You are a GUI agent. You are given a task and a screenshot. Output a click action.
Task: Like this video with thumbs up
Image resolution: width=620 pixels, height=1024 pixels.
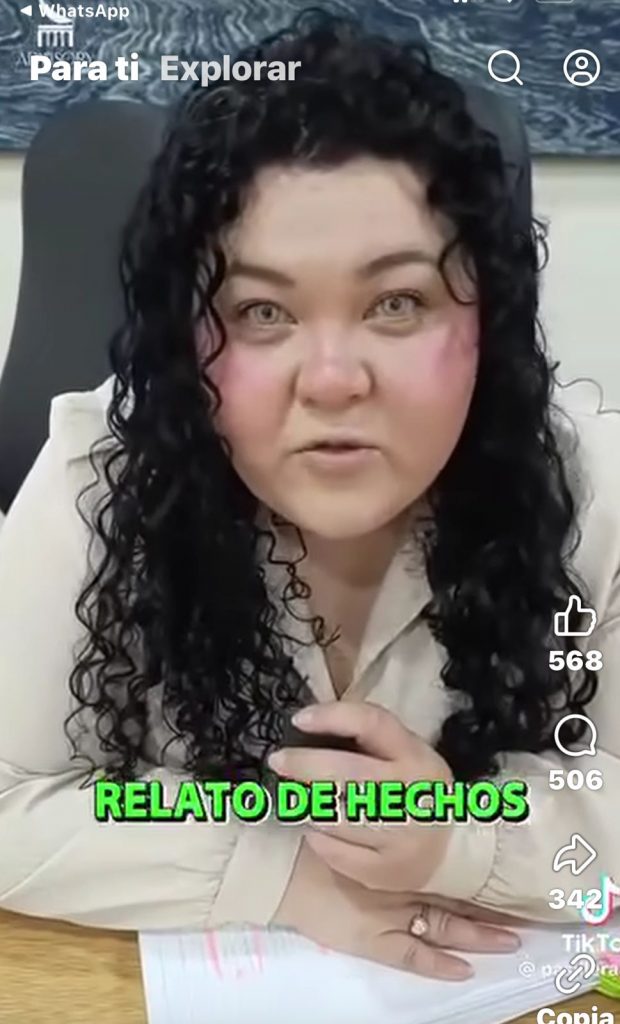575,617
